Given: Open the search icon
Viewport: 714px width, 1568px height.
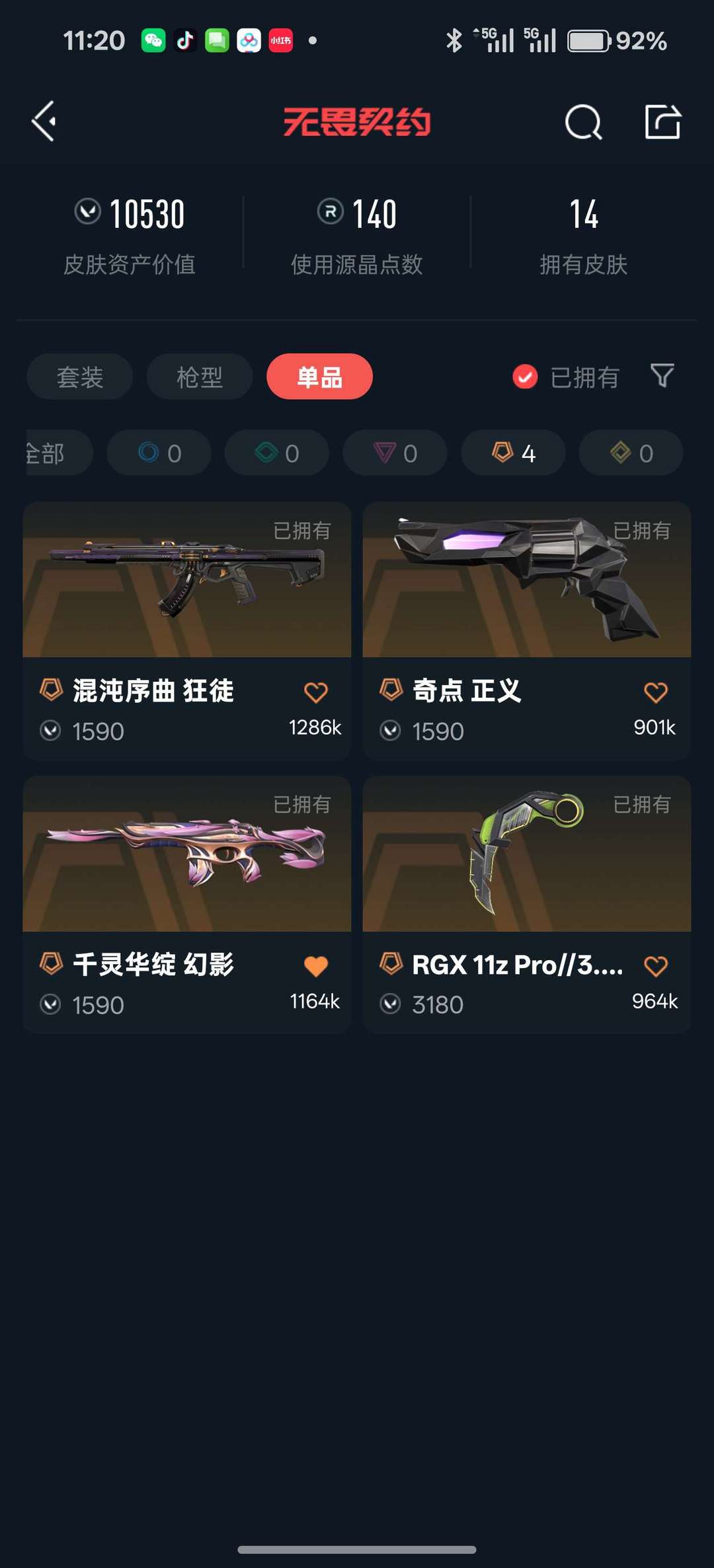Looking at the screenshot, I should point(583,122).
